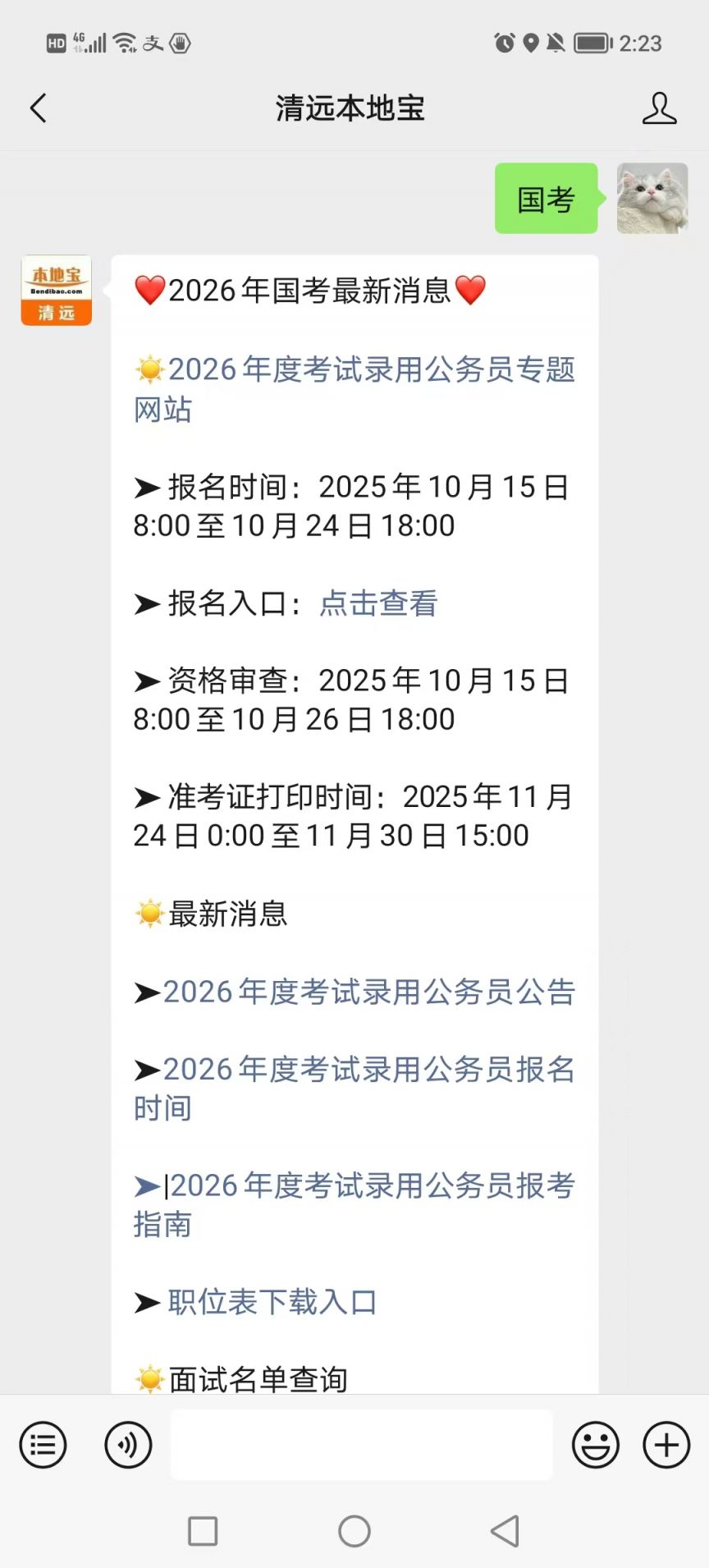Open the emoji picker
The image size is (709, 1568).
click(x=596, y=1445)
